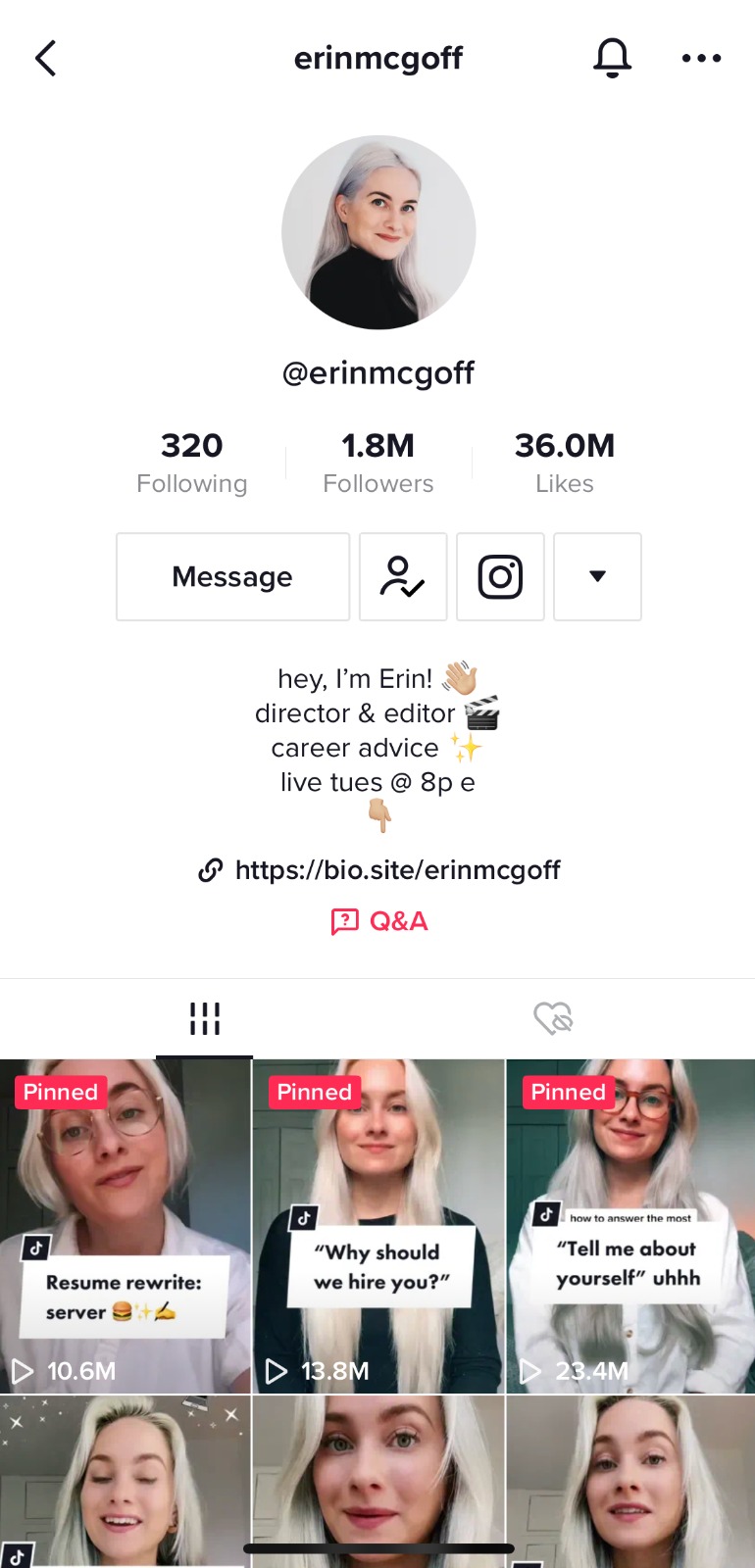Tap the Message button
This screenshot has width=755, height=1568.
[x=232, y=577]
